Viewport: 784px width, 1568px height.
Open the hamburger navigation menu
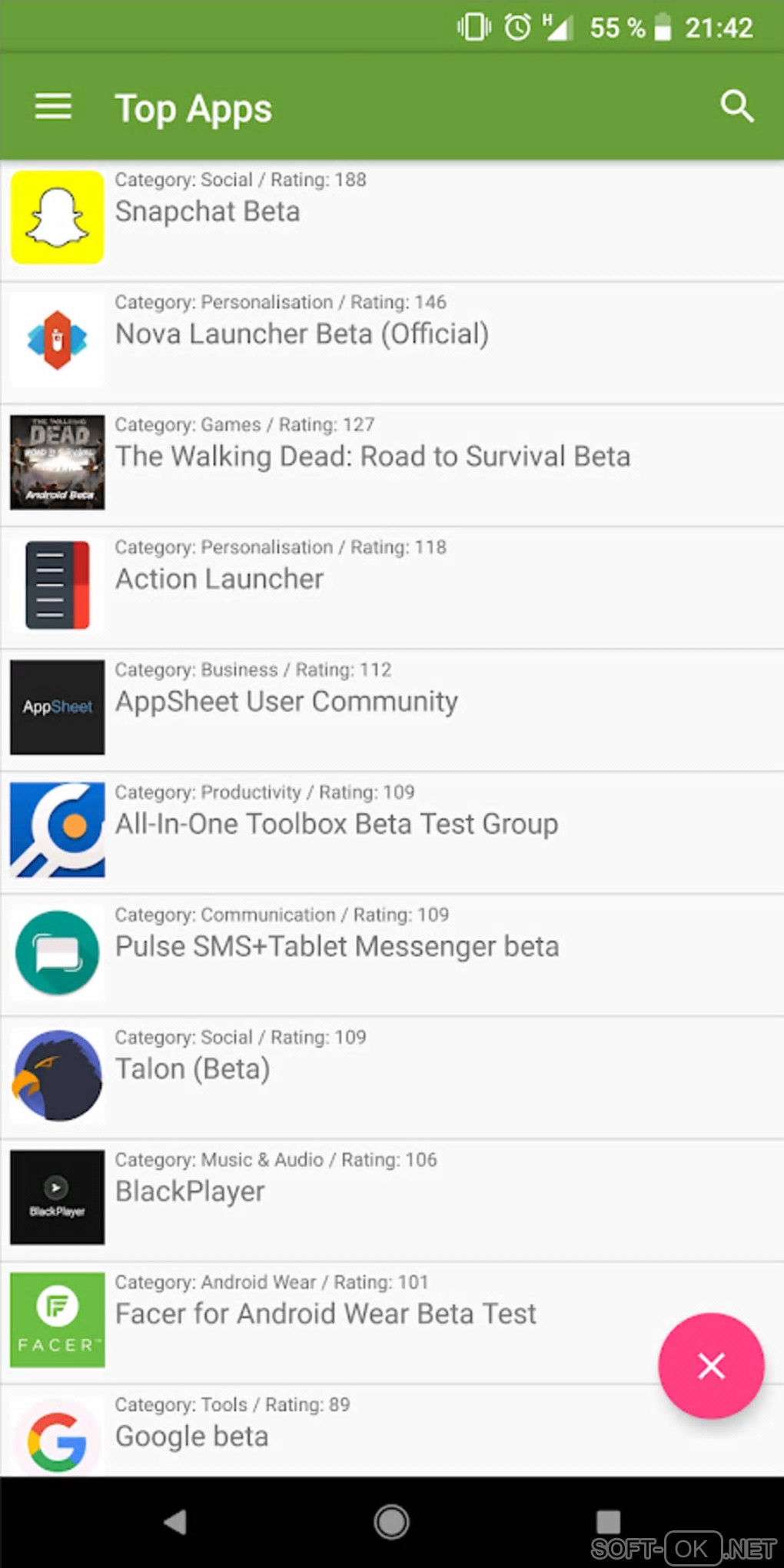pyautogui.click(x=53, y=107)
